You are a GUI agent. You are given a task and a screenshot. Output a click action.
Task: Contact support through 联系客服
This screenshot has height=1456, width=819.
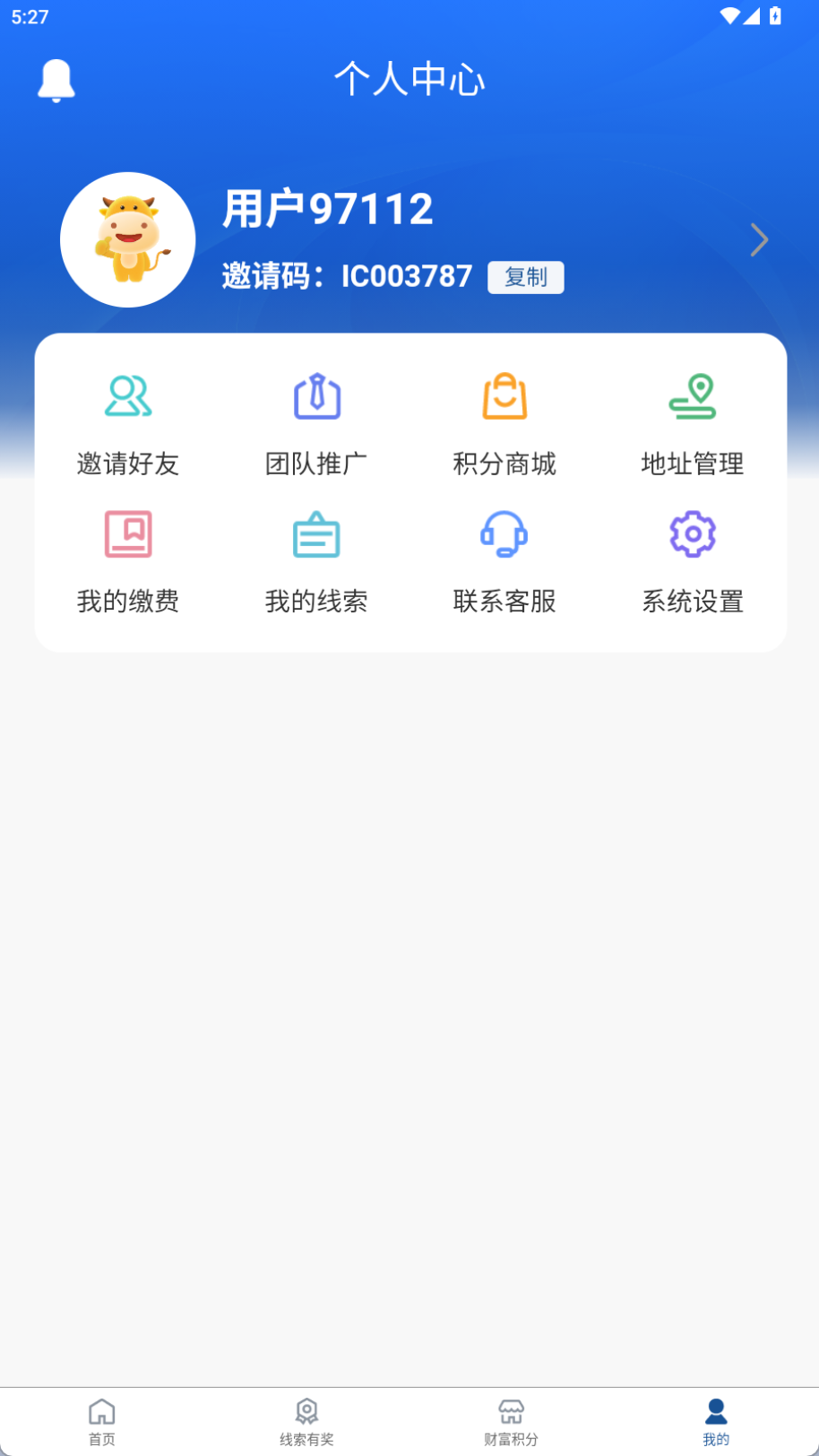click(x=504, y=562)
